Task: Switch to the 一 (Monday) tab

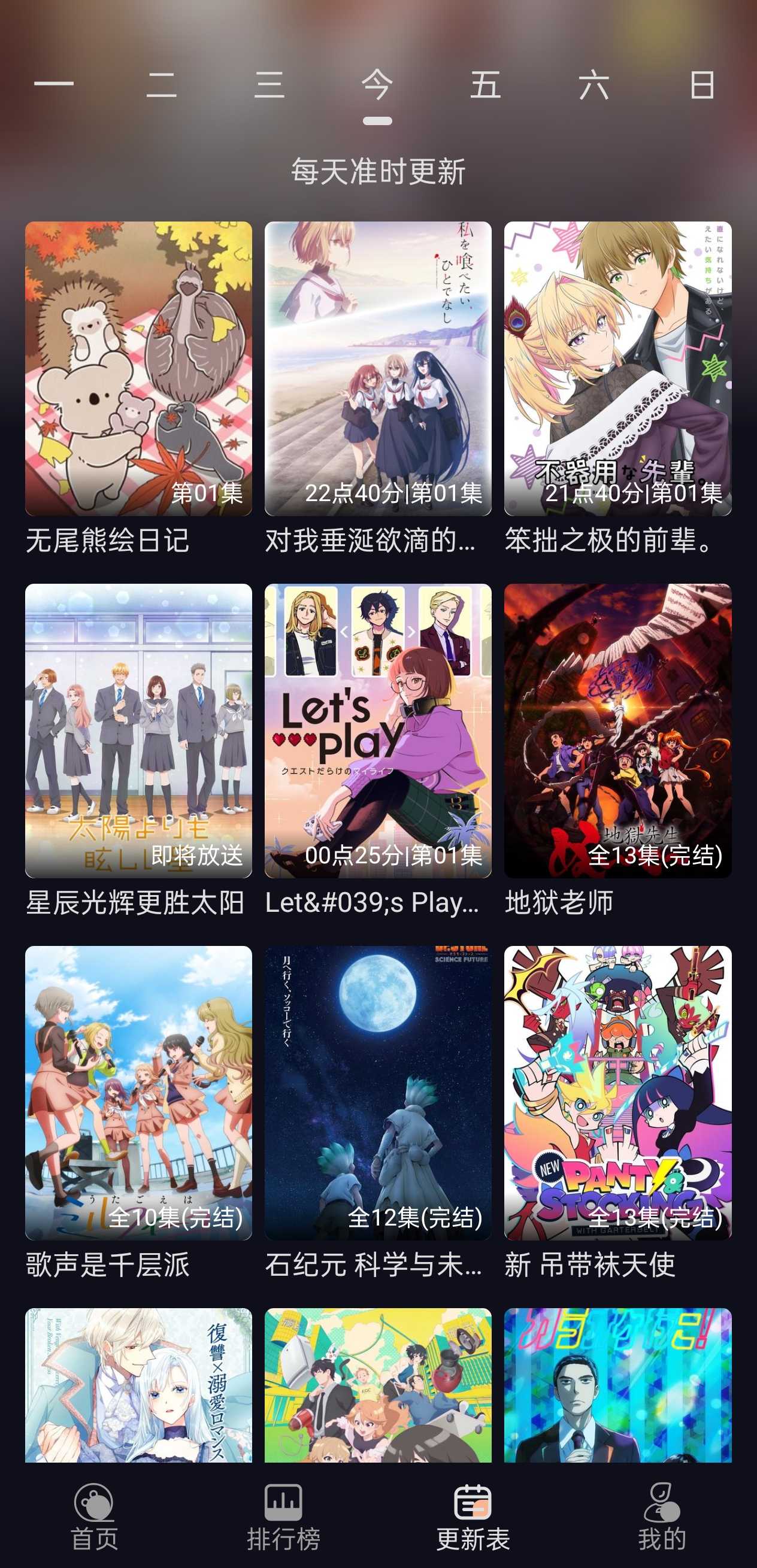Action: point(53,84)
